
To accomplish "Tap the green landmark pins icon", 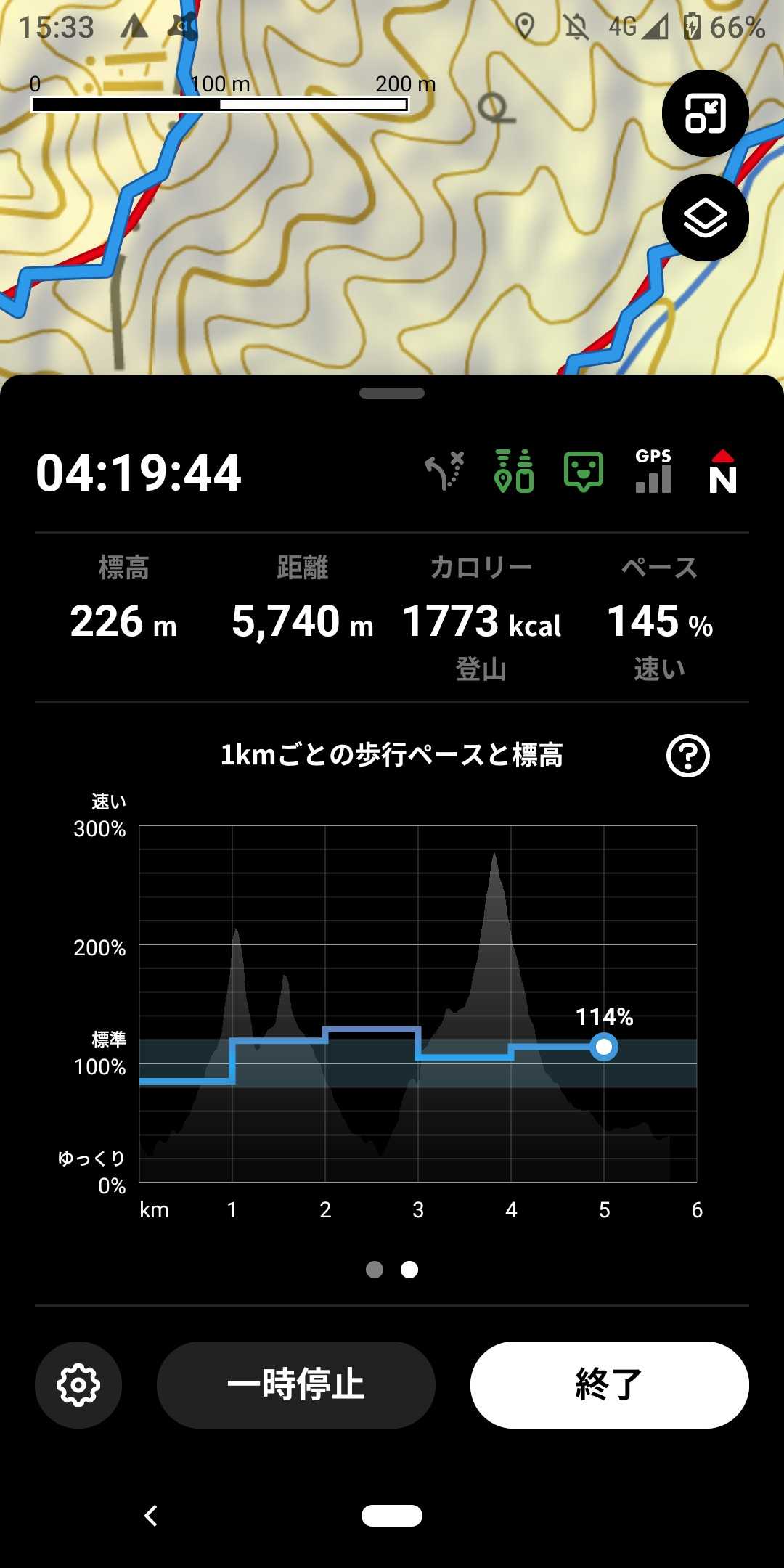I will coord(514,472).
